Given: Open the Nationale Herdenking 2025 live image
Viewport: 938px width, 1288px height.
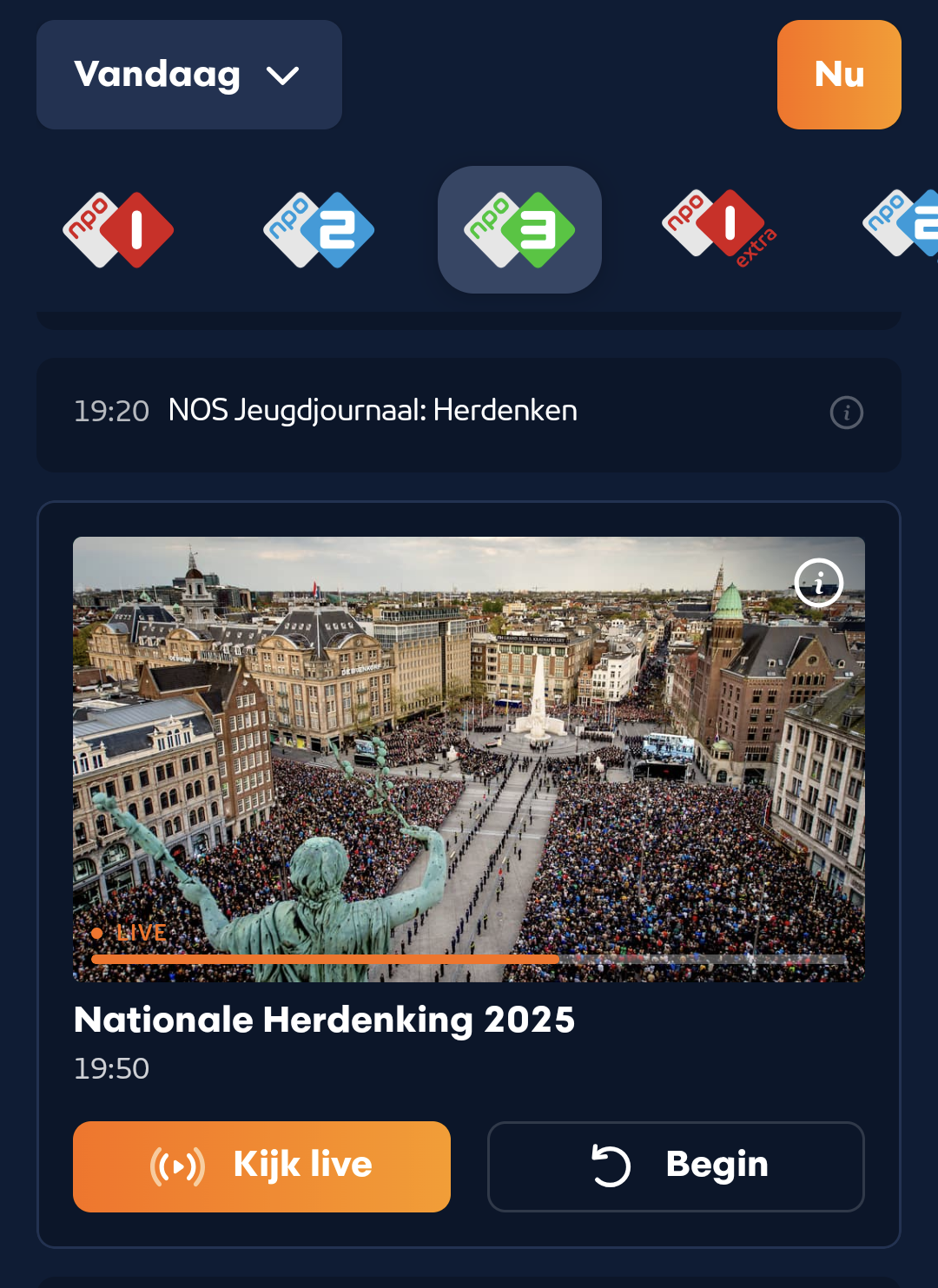Looking at the screenshot, I should coord(469,759).
